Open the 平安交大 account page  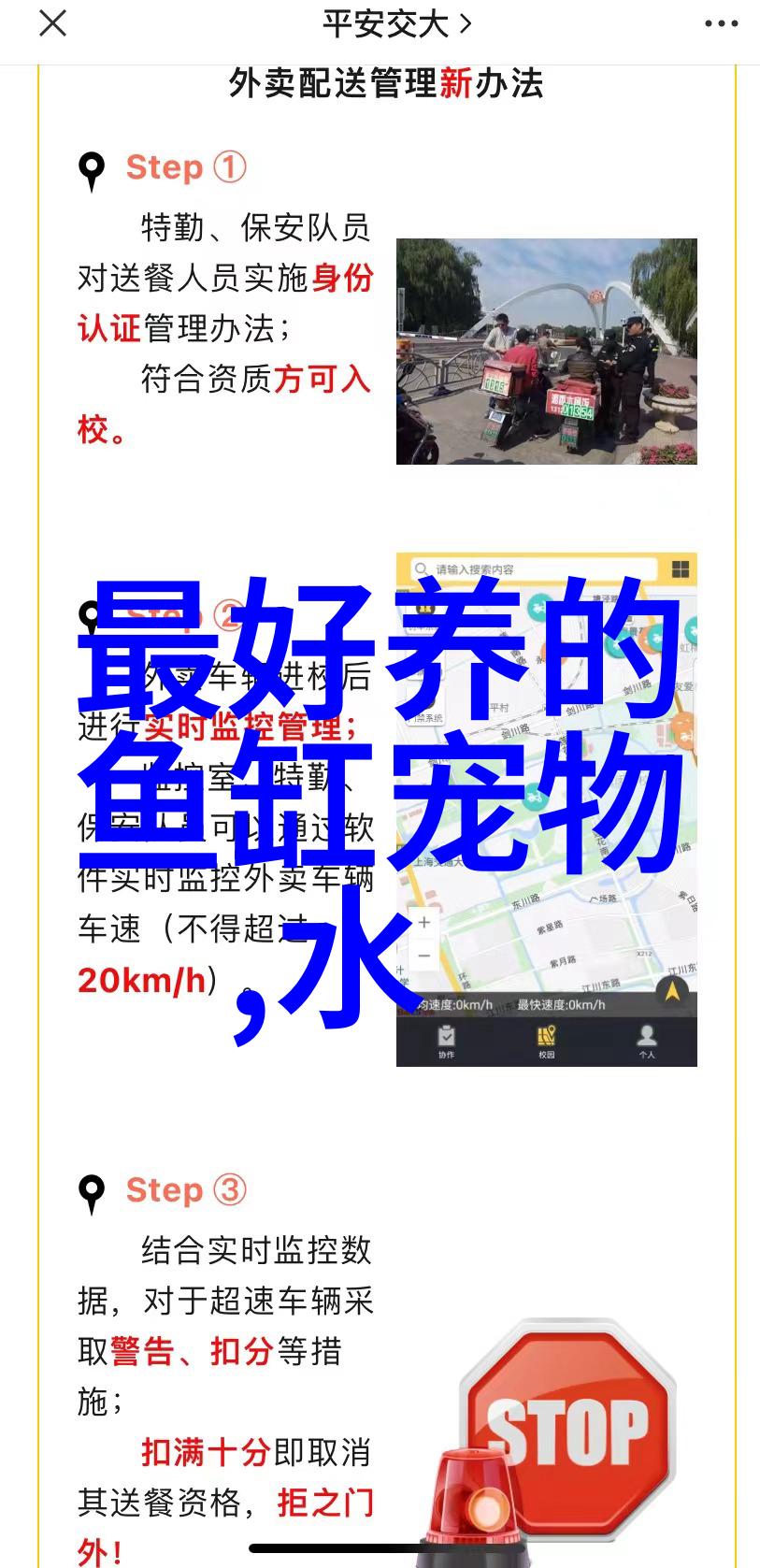click(x=396, y=24)
